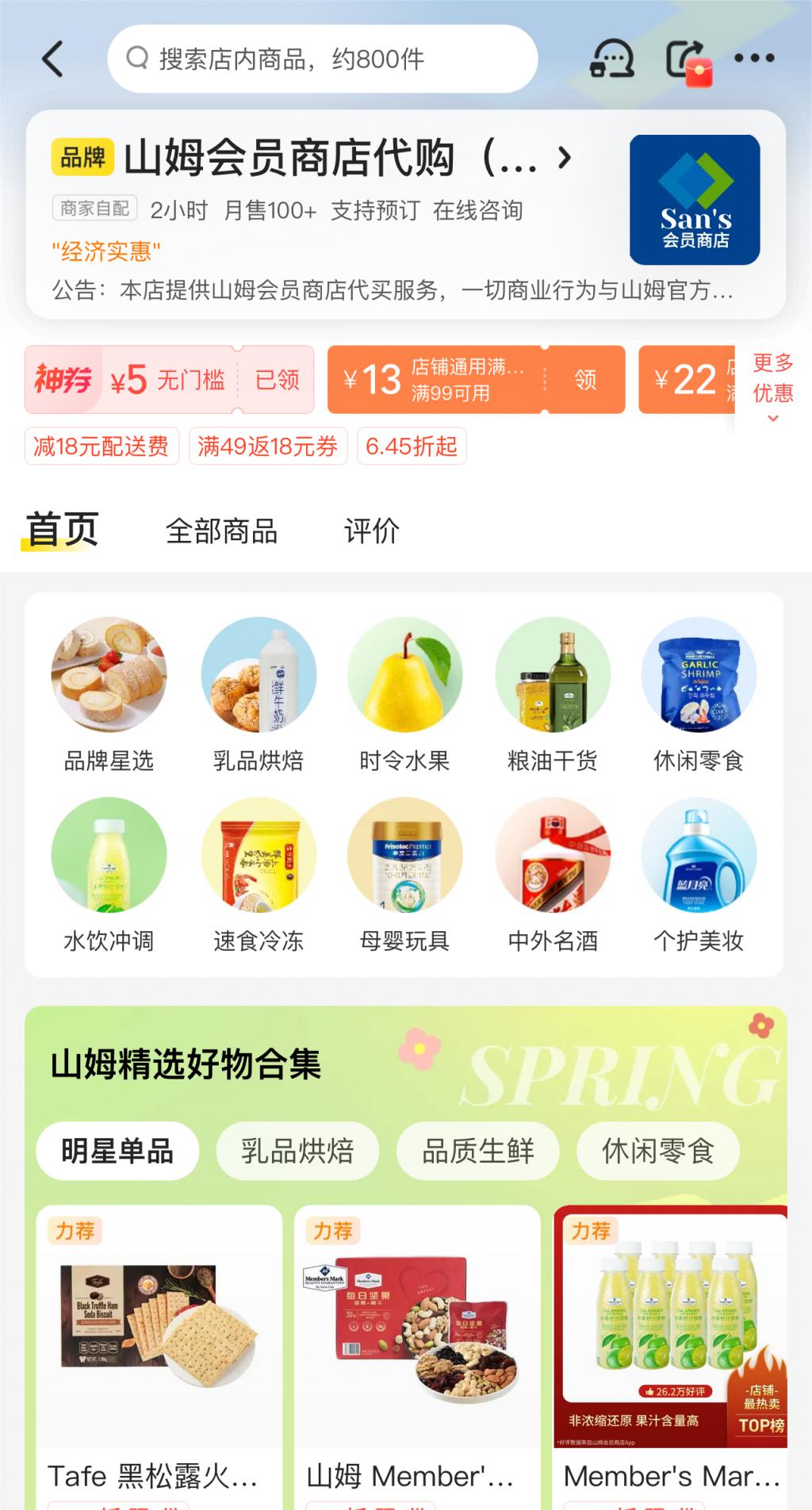Open the in-store product search box
Image resolution: width=812 pixels, height=1510 pixels.
pyautogui.click(x=323, y=59)
